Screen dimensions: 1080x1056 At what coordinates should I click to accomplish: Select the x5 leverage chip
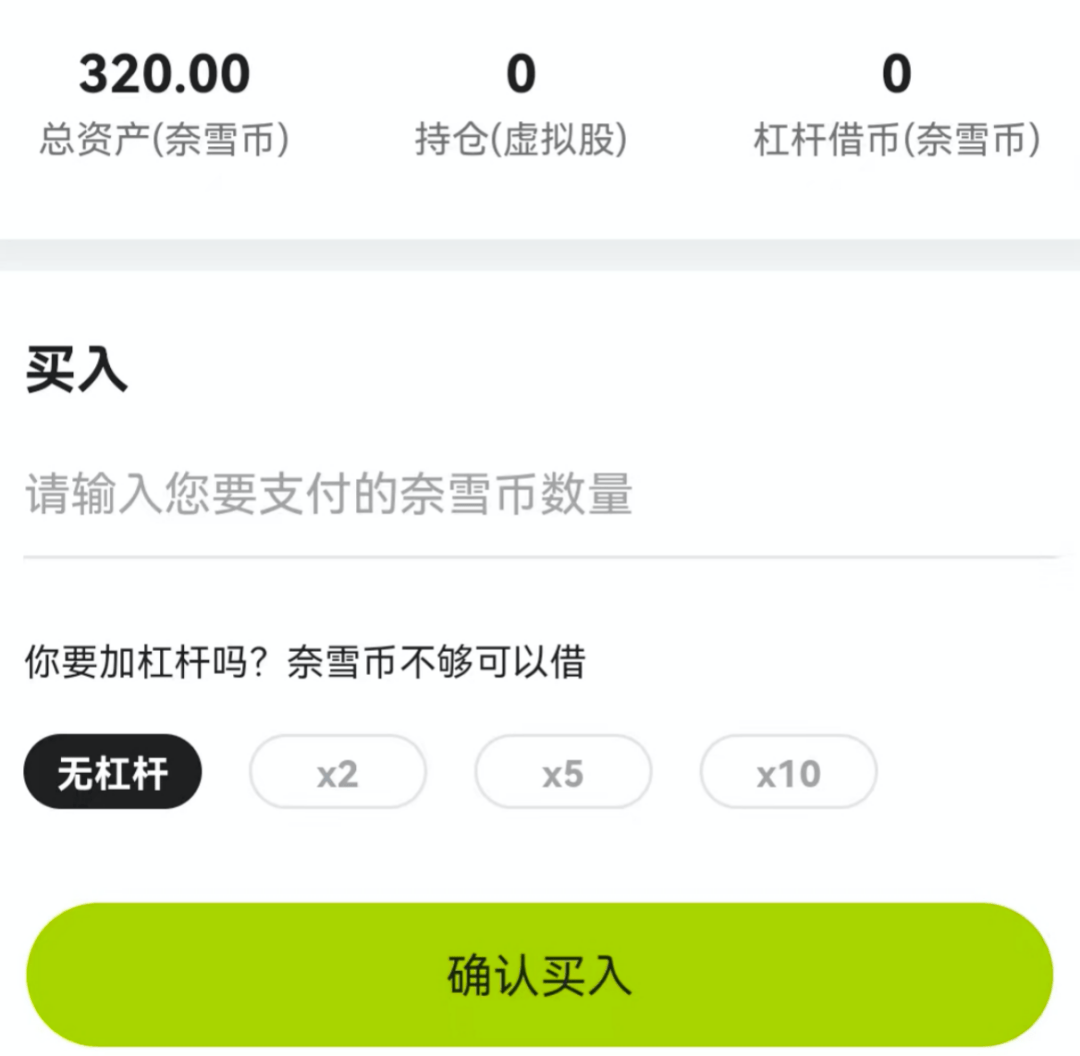563,773
